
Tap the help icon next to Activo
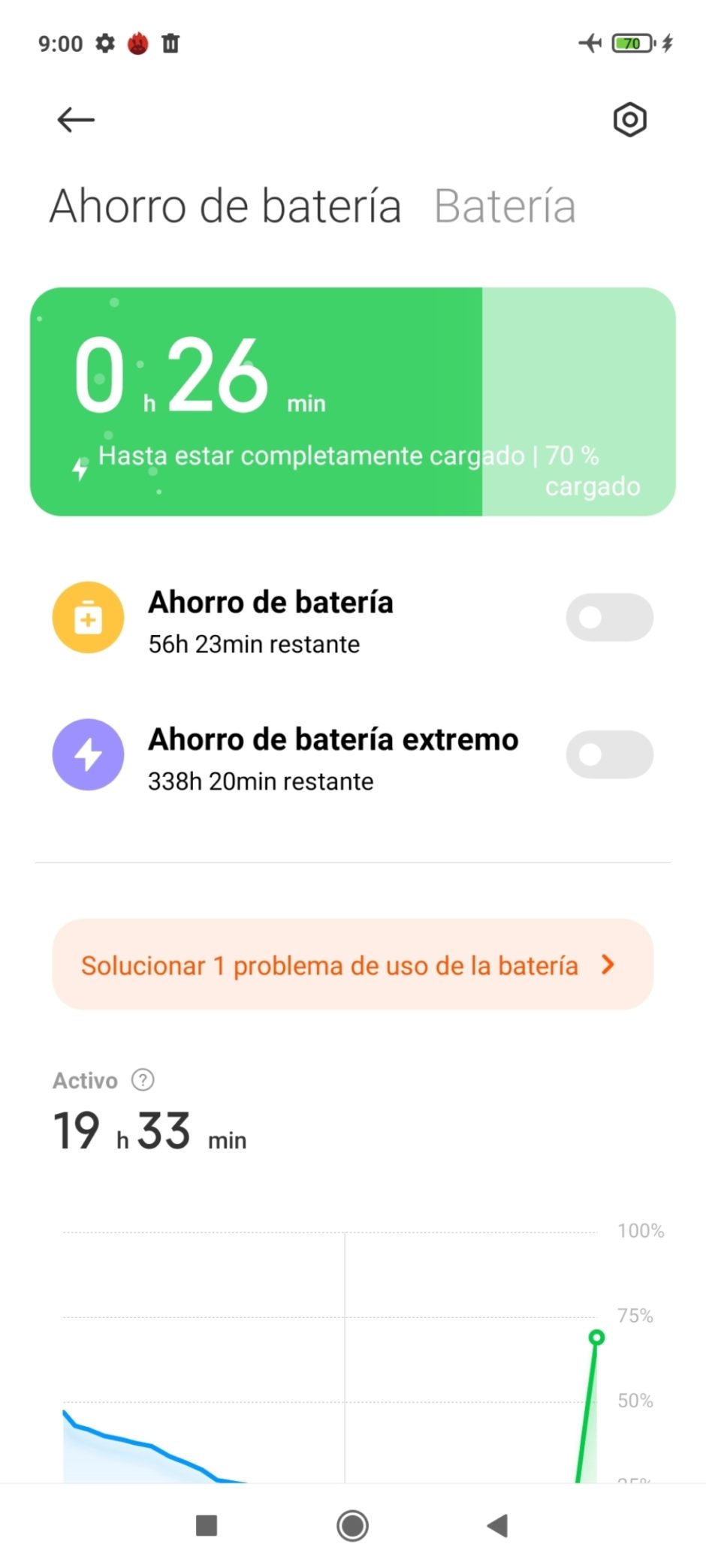click(x=143, y=1080)
